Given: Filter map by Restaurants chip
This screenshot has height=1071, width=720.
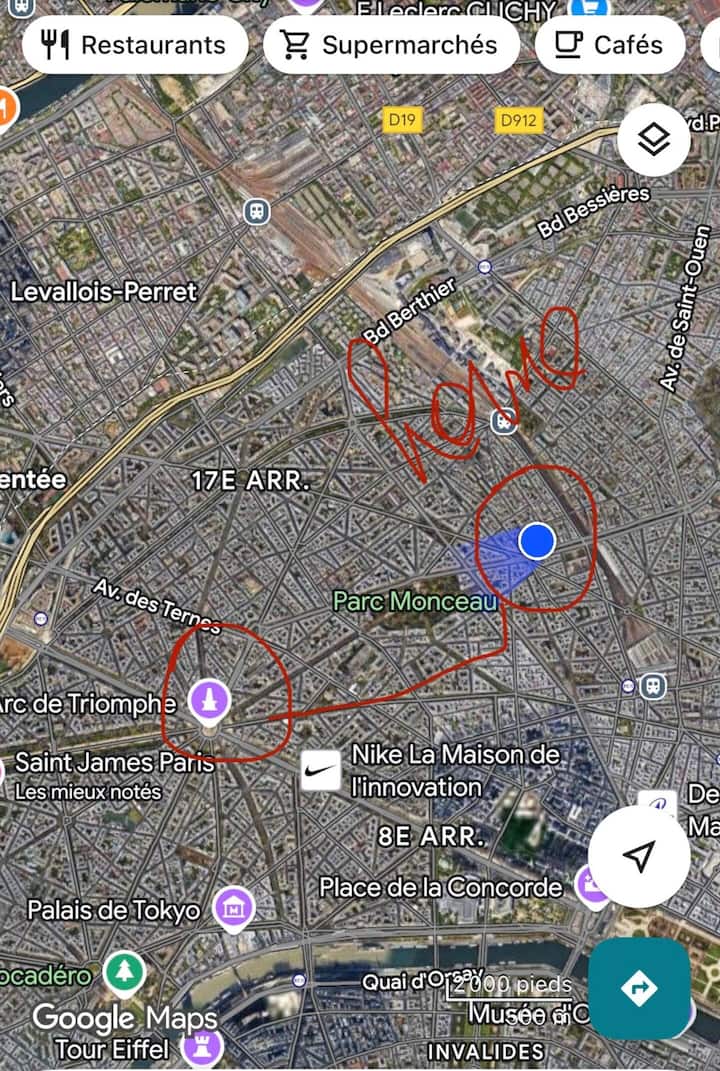Looking at the screenshot, I should [x=134, y=45].
